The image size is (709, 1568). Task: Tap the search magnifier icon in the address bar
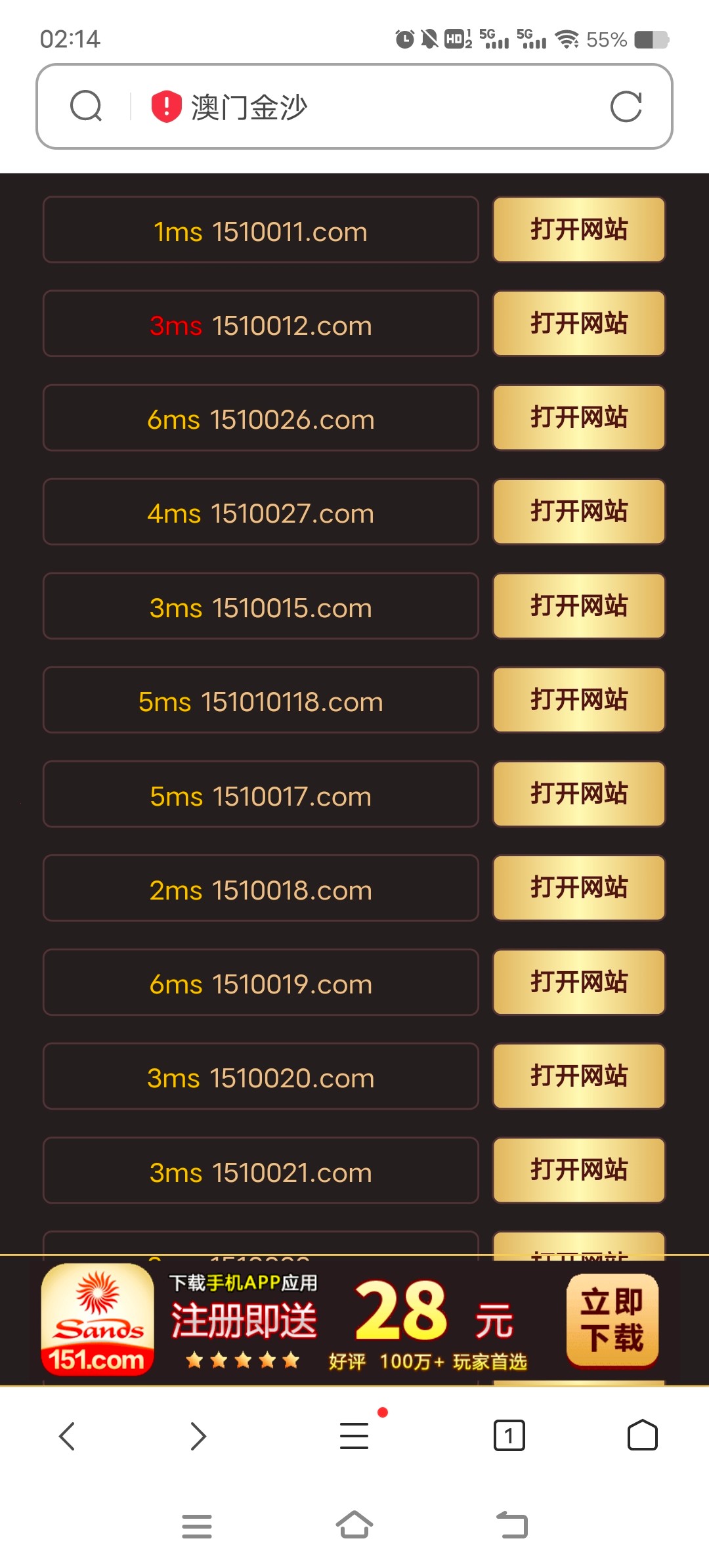(86, 106)
